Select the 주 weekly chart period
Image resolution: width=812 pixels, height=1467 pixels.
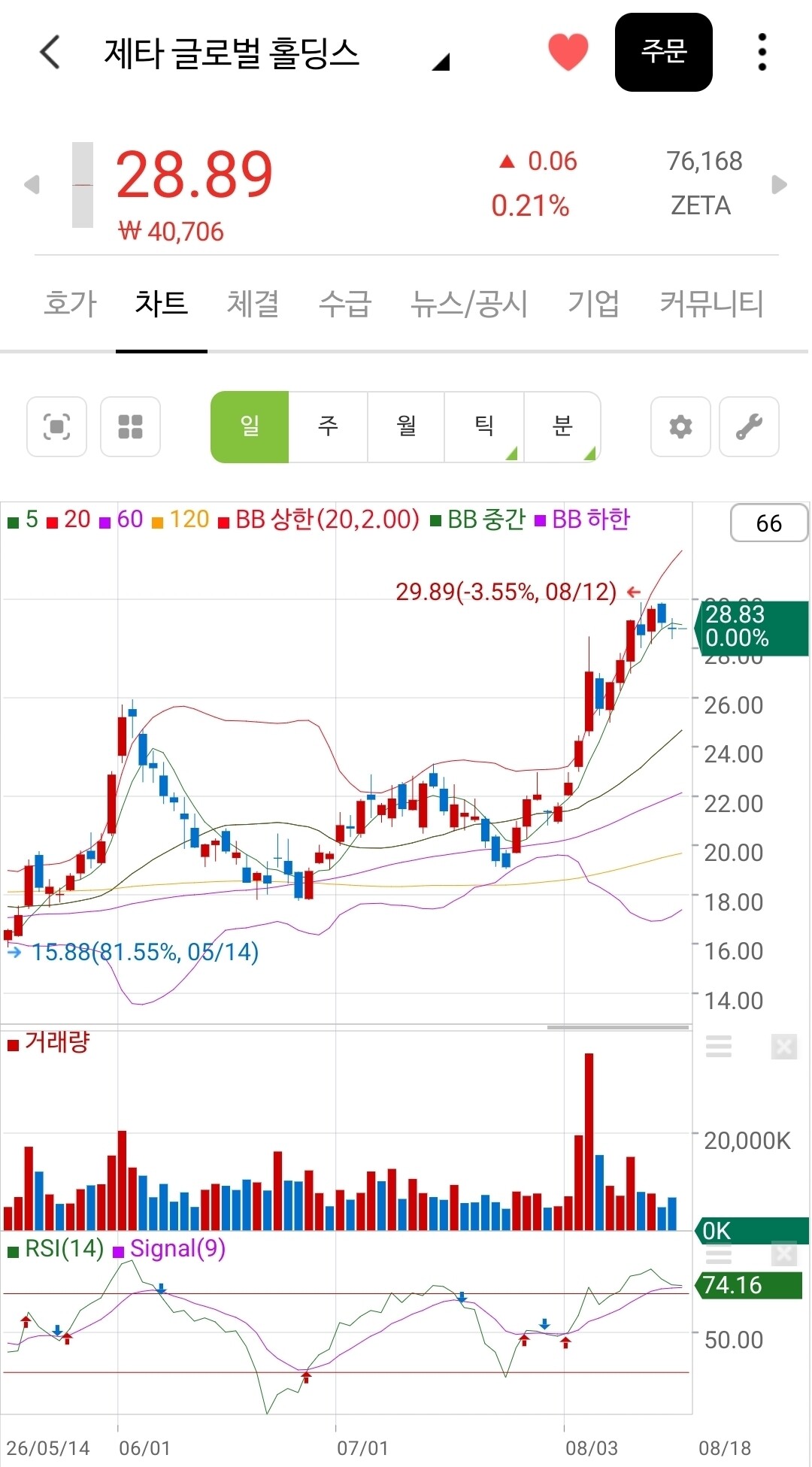[328, 426]
